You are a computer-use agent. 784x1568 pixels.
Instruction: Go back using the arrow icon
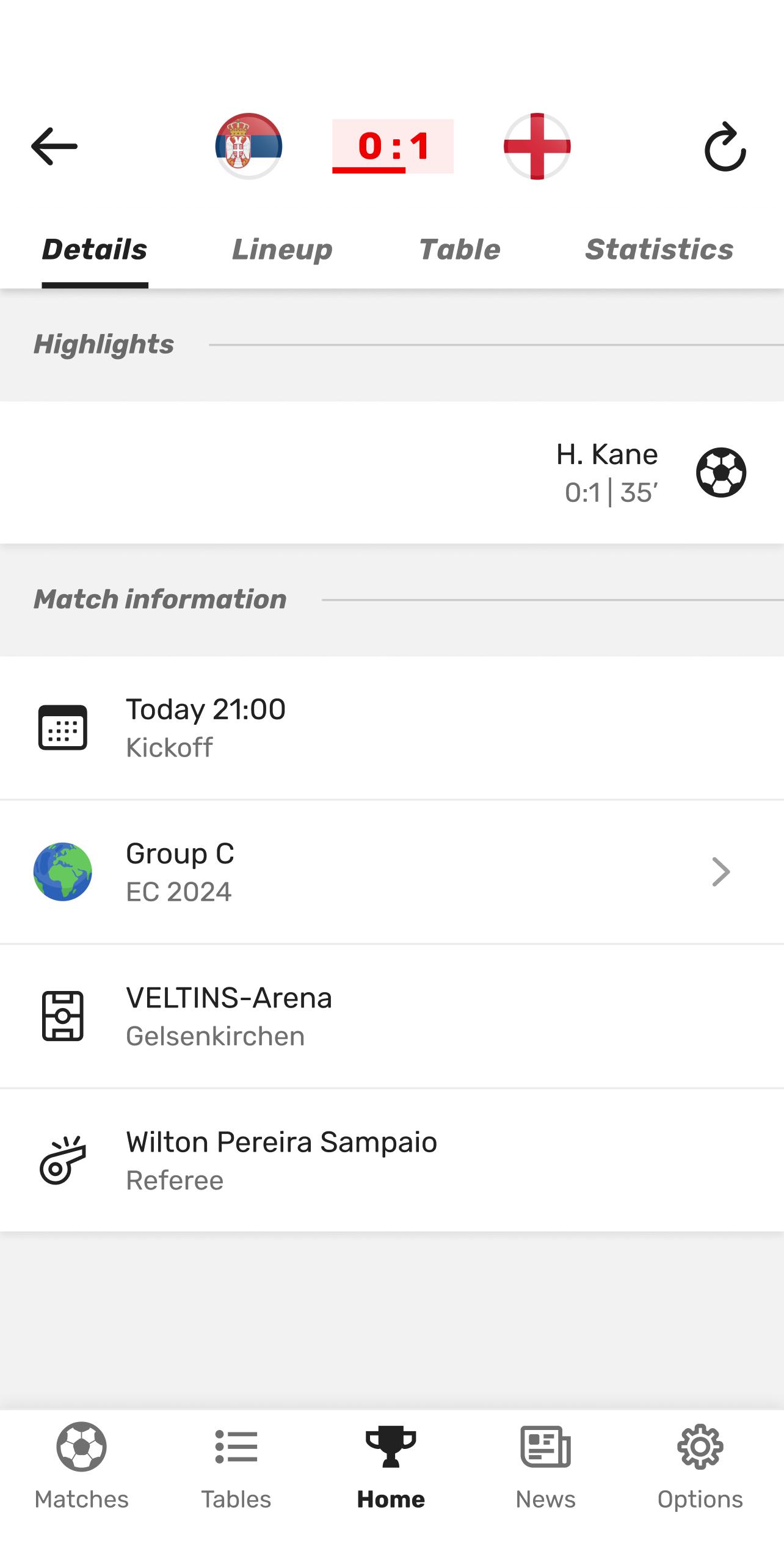coord(54,147)
